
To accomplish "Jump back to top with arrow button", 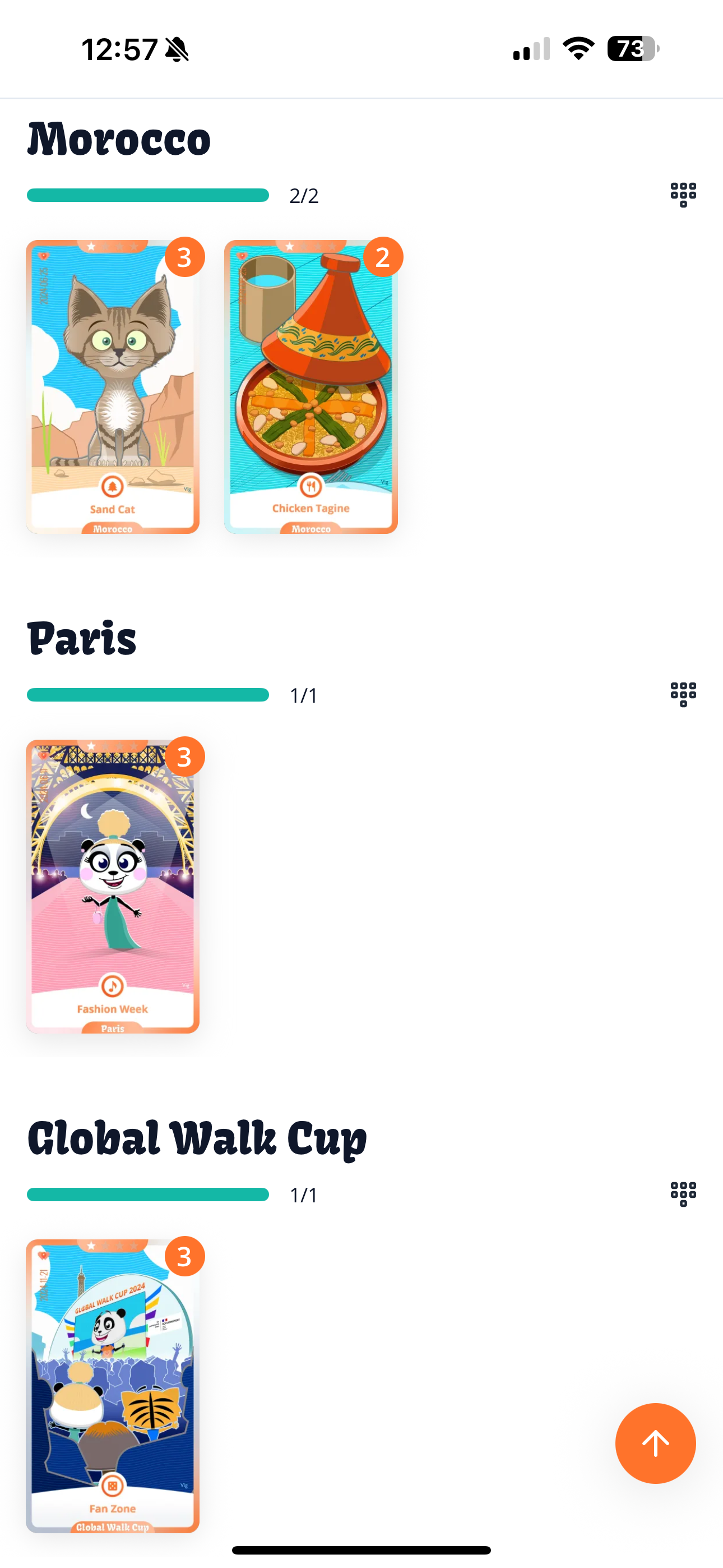I will 655,1443.
